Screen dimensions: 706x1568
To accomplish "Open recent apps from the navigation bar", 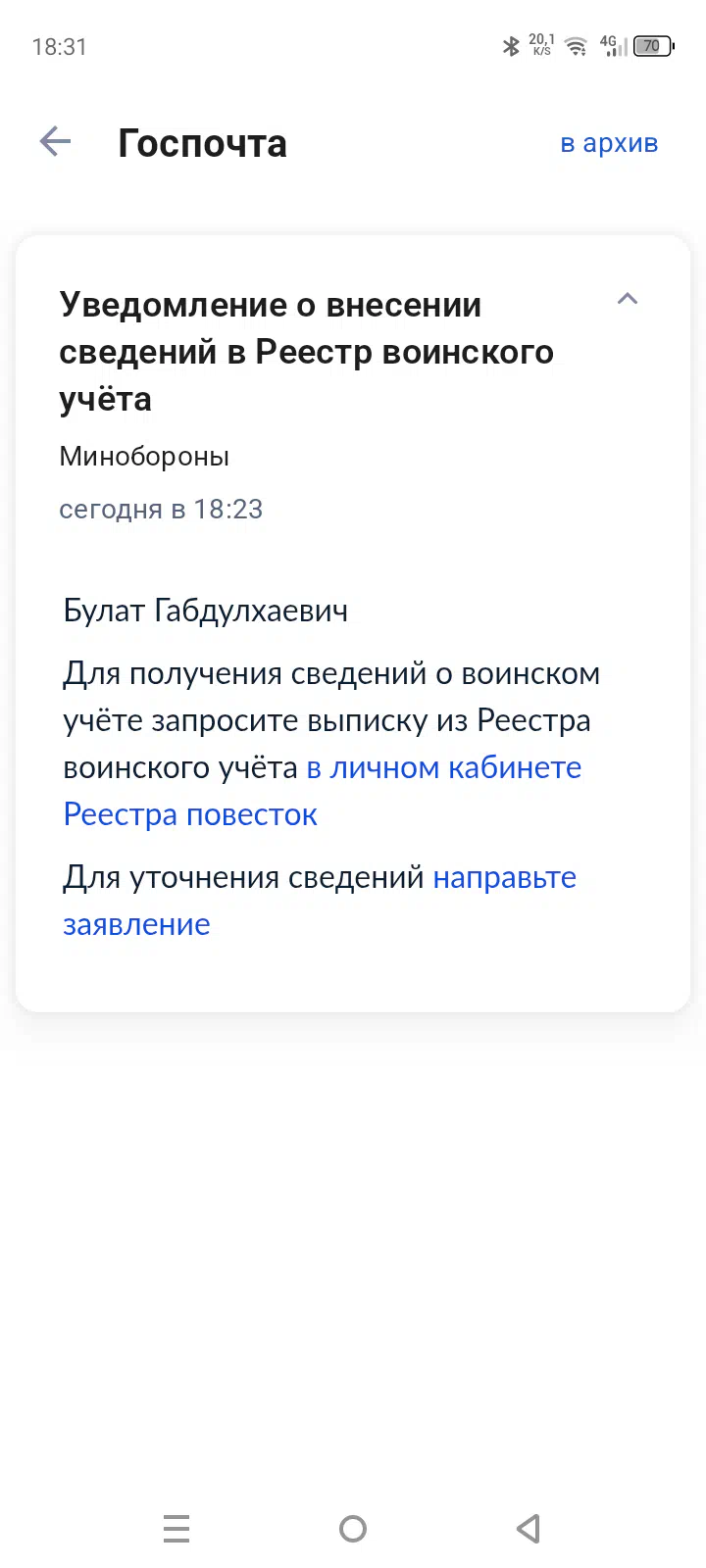I will click(x=176, y=1528).
